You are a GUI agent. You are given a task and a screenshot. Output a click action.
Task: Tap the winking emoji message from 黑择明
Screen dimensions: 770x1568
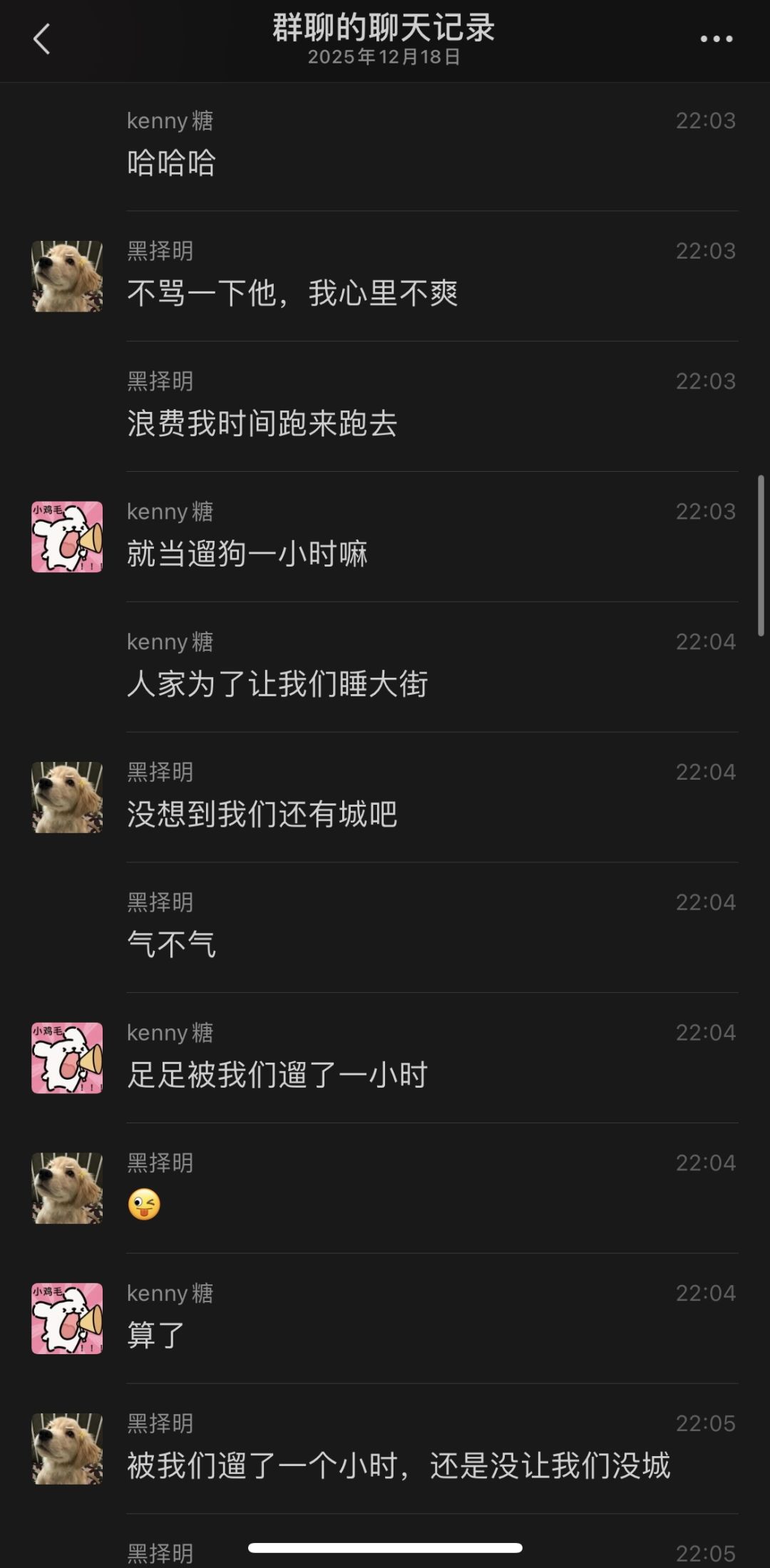(145, 1201)
